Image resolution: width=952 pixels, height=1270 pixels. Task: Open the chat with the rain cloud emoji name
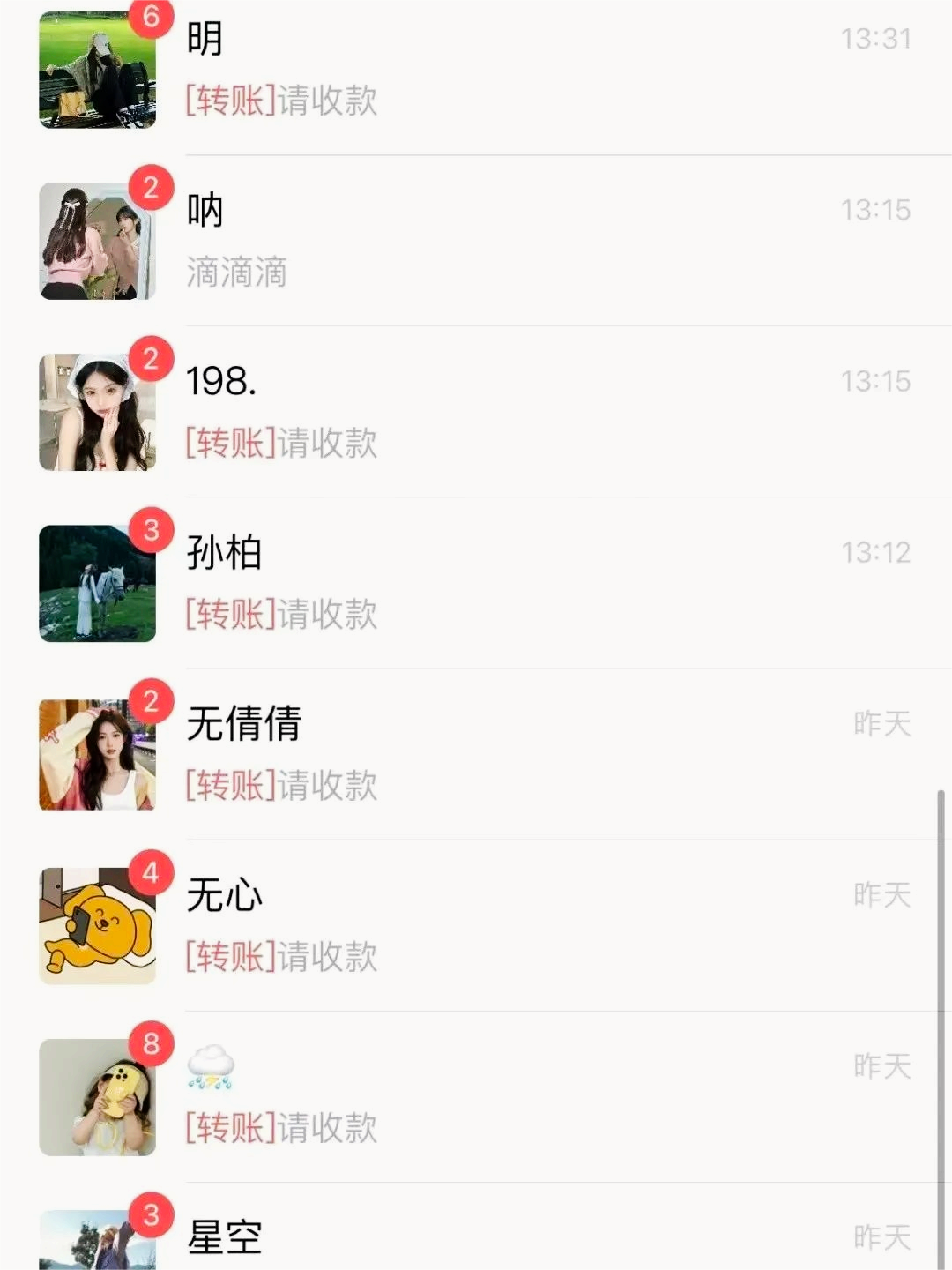[x=476, y=1096]
